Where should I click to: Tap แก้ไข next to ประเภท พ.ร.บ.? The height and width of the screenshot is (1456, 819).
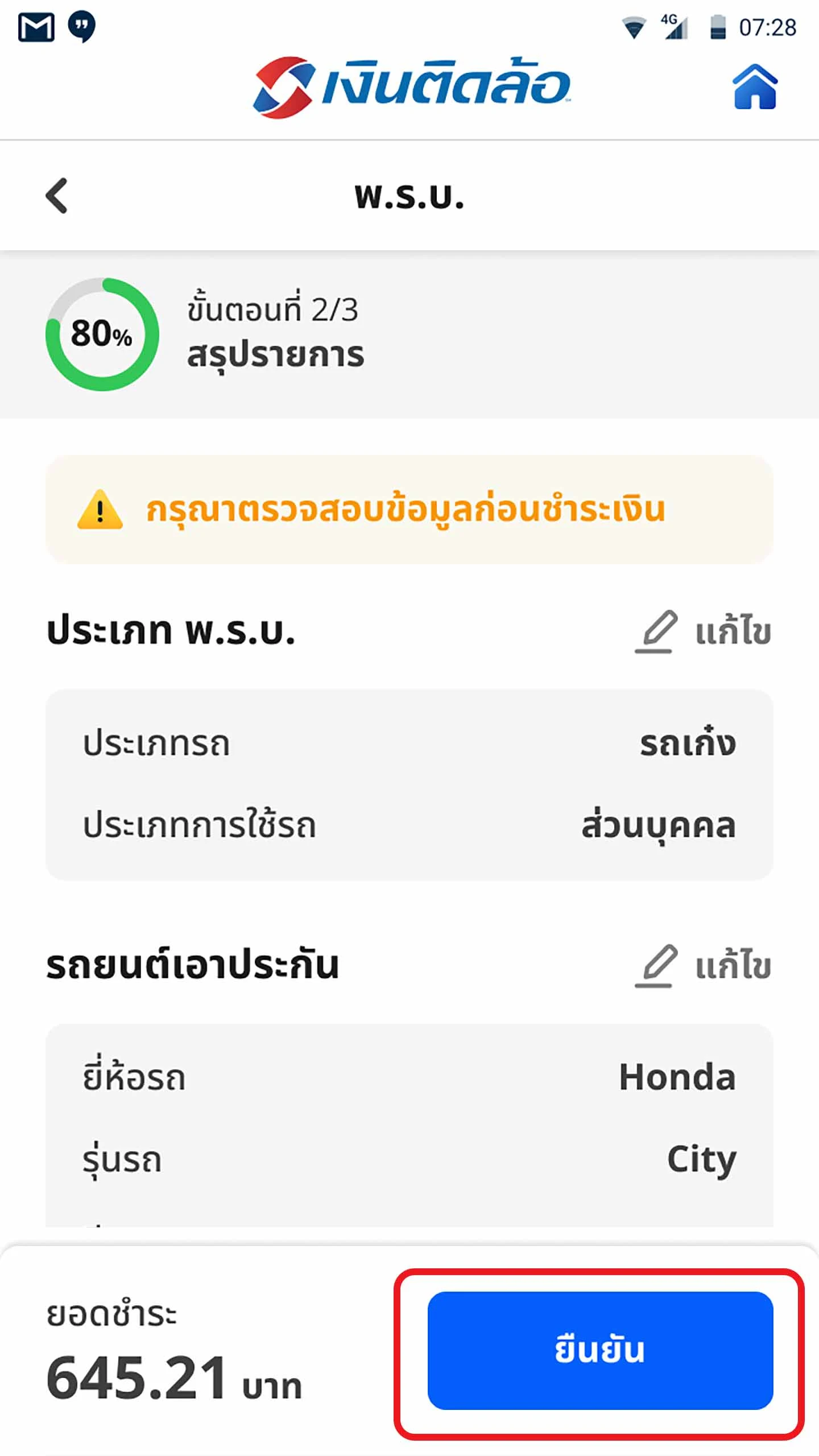[x=734, y=633]
